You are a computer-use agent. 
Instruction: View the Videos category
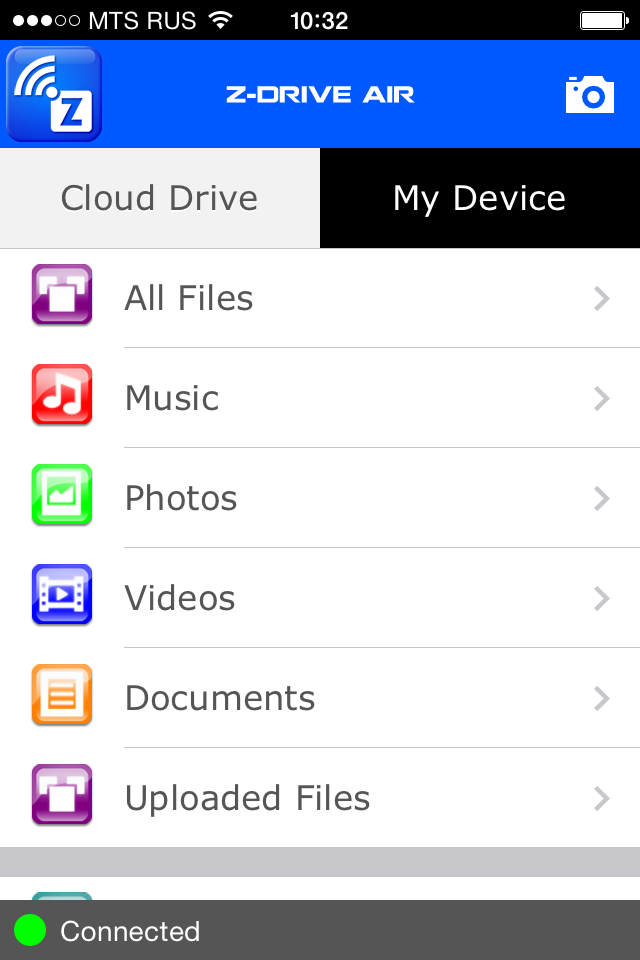point(320,598)
